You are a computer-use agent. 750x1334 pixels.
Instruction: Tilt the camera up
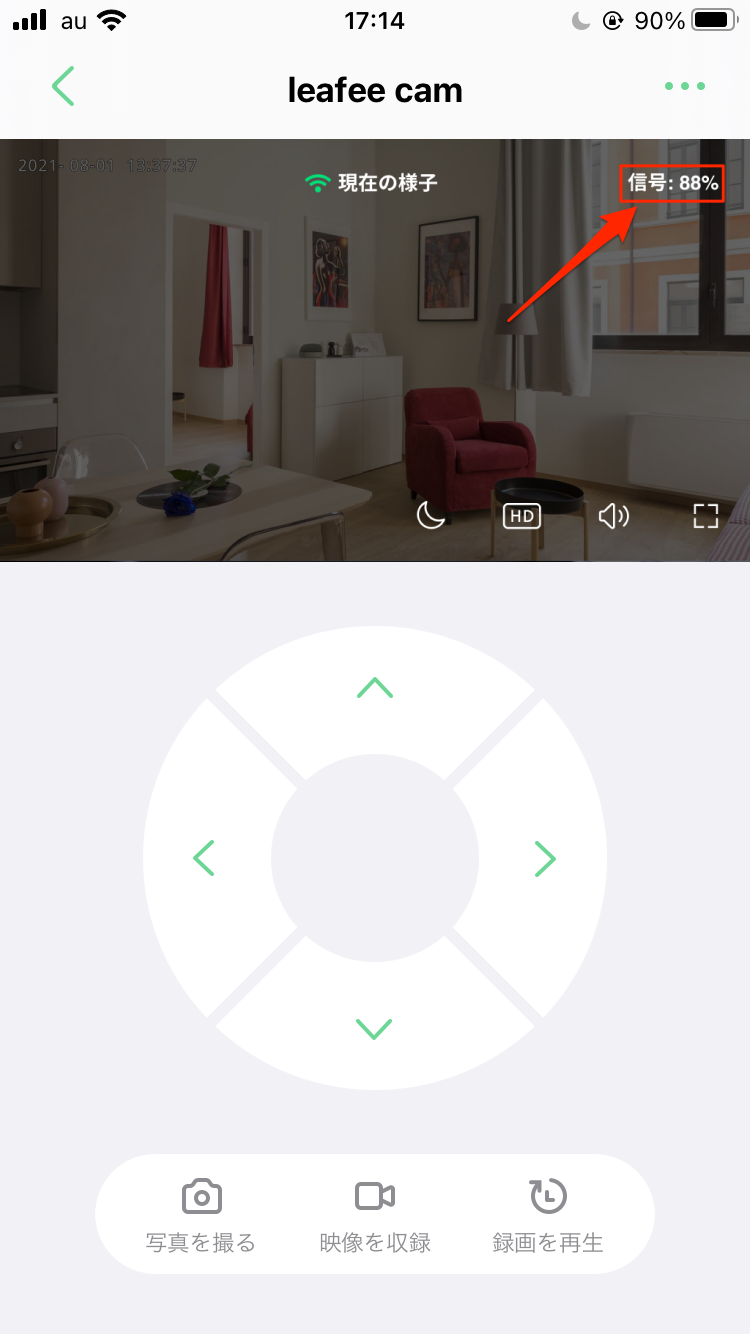click(375, 688)
